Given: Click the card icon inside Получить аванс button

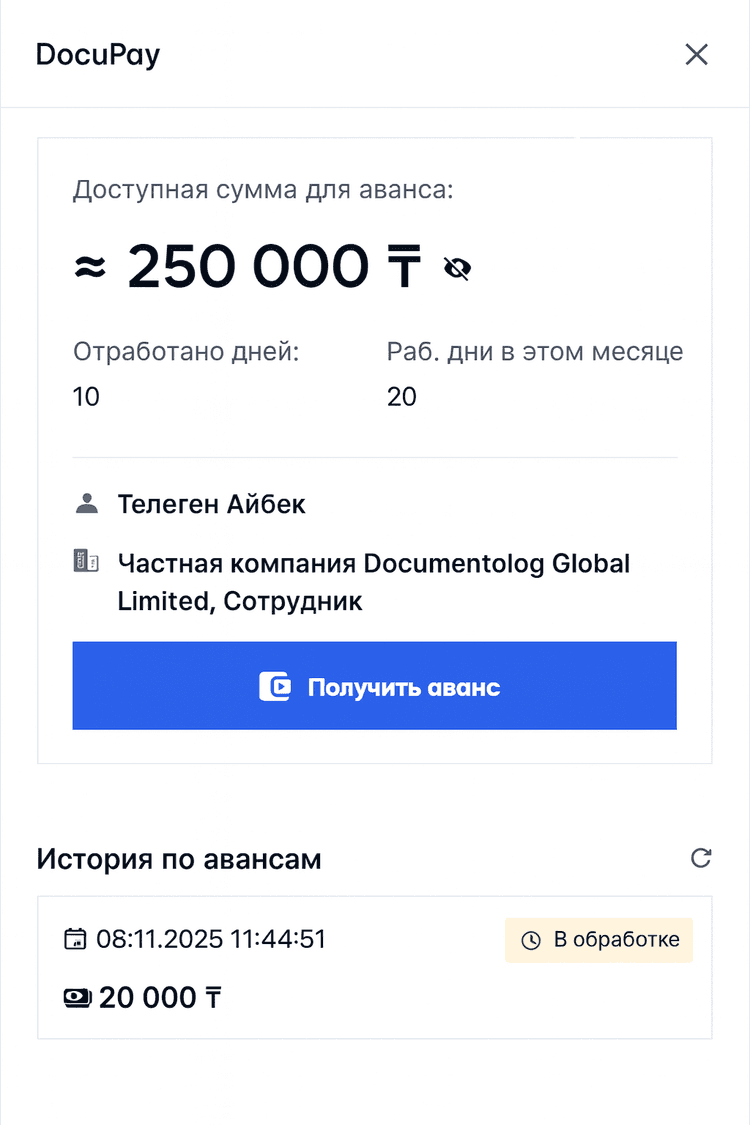Looking at the screenshot, I should pos(274,686).
